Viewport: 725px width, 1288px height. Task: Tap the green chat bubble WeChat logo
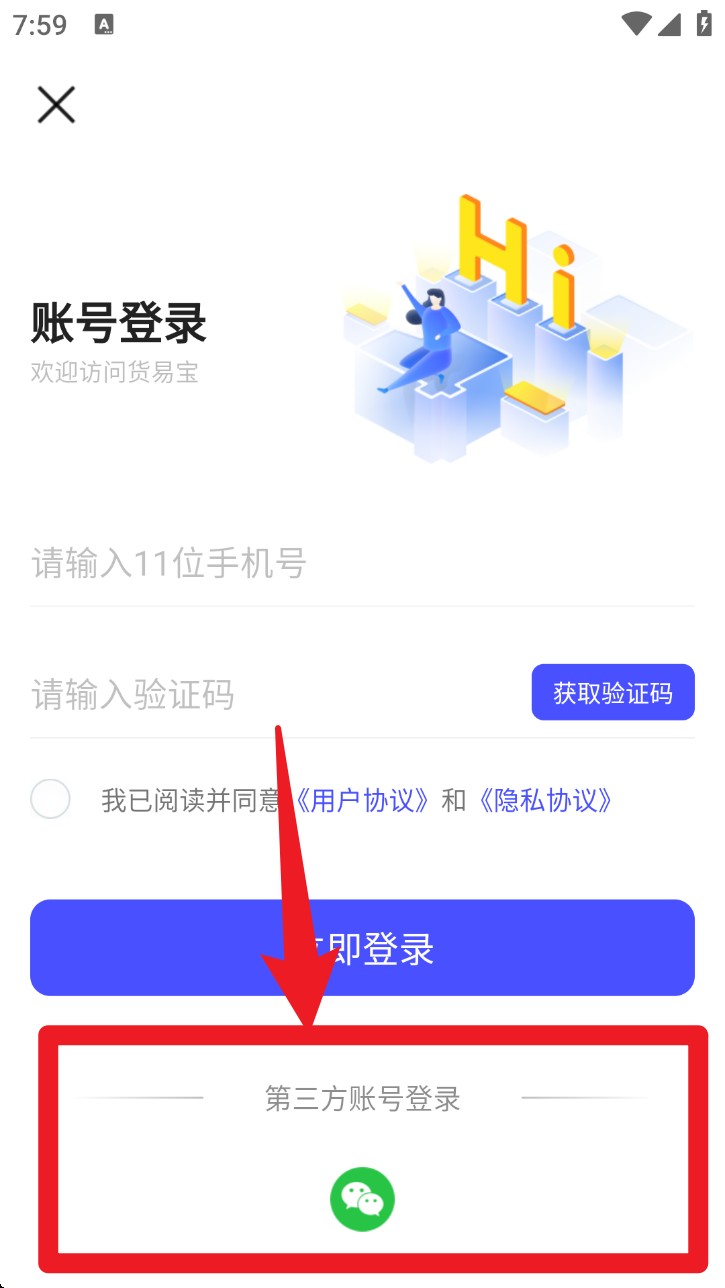click(x=362, y=1199)
